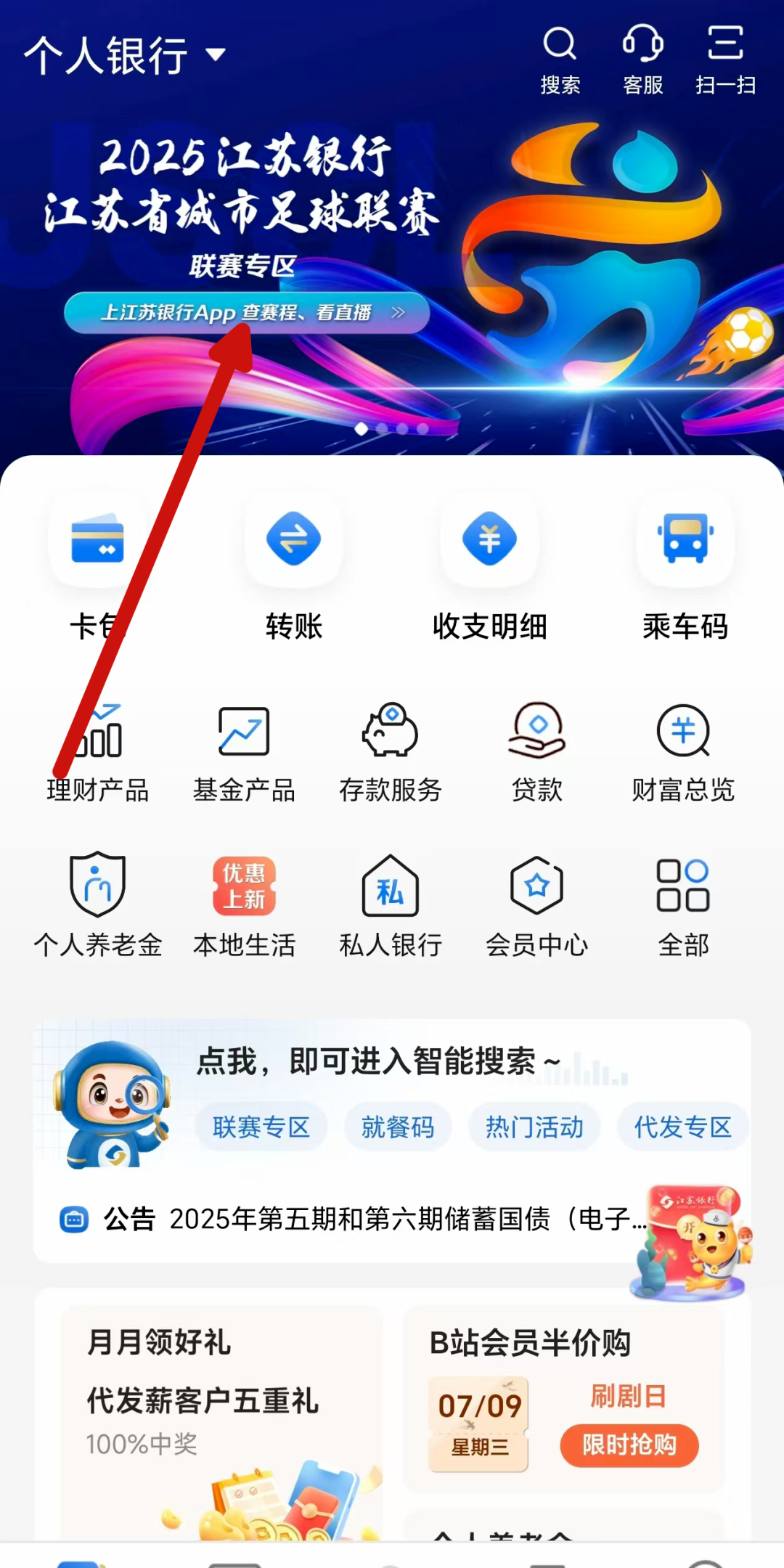The width and height of the screenshot is (784, 1568).
Task: Open 扫一扫 scanner
Action: (725, 60)
